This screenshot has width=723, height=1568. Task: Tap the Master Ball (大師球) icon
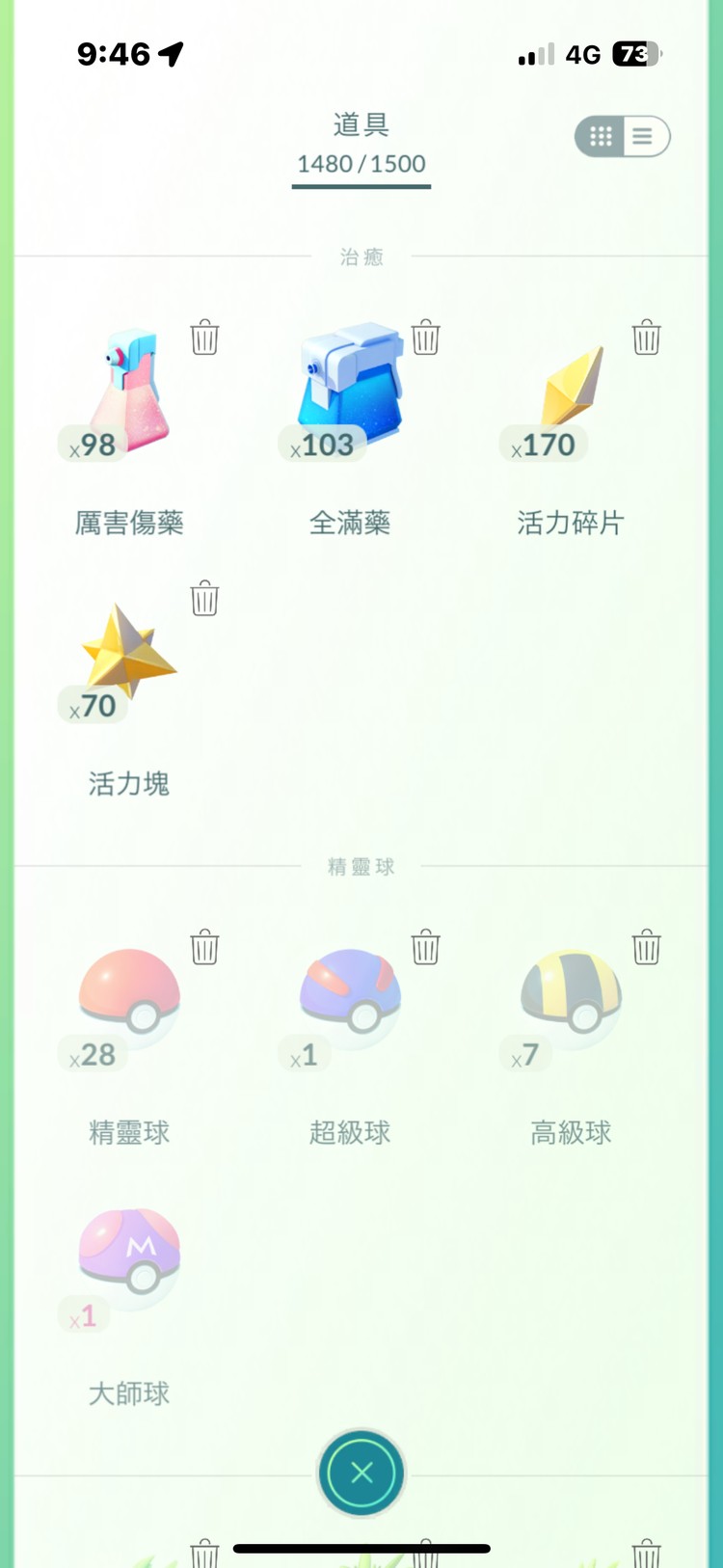point(128,1254)
